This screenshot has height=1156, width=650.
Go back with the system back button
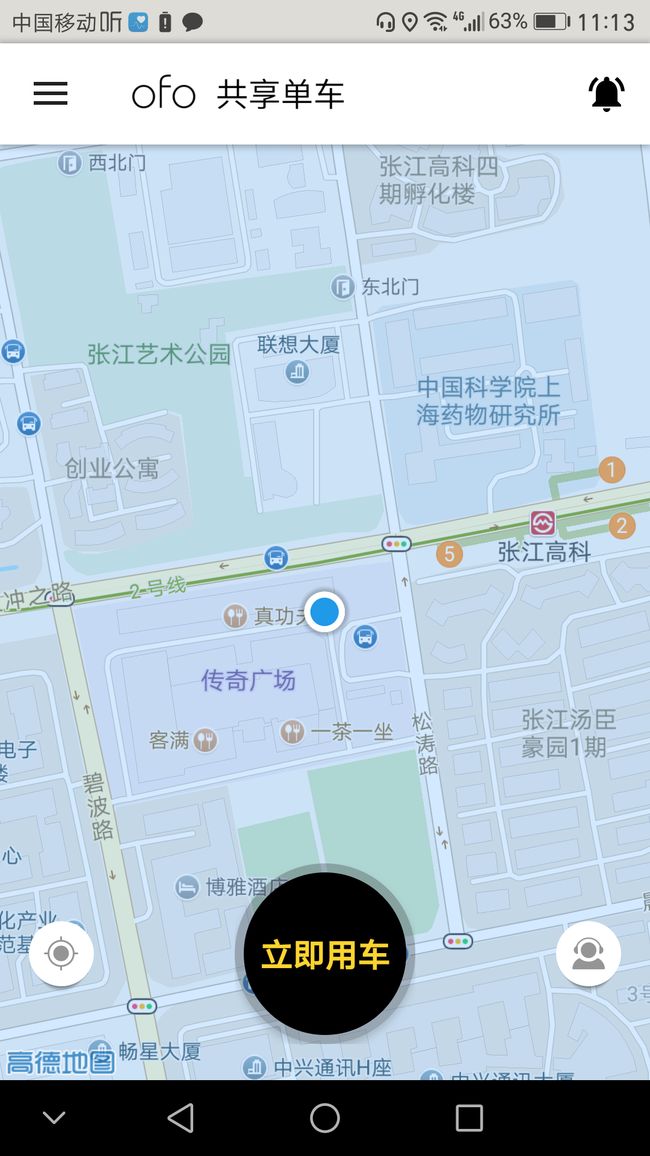[x=181, y=1118]
